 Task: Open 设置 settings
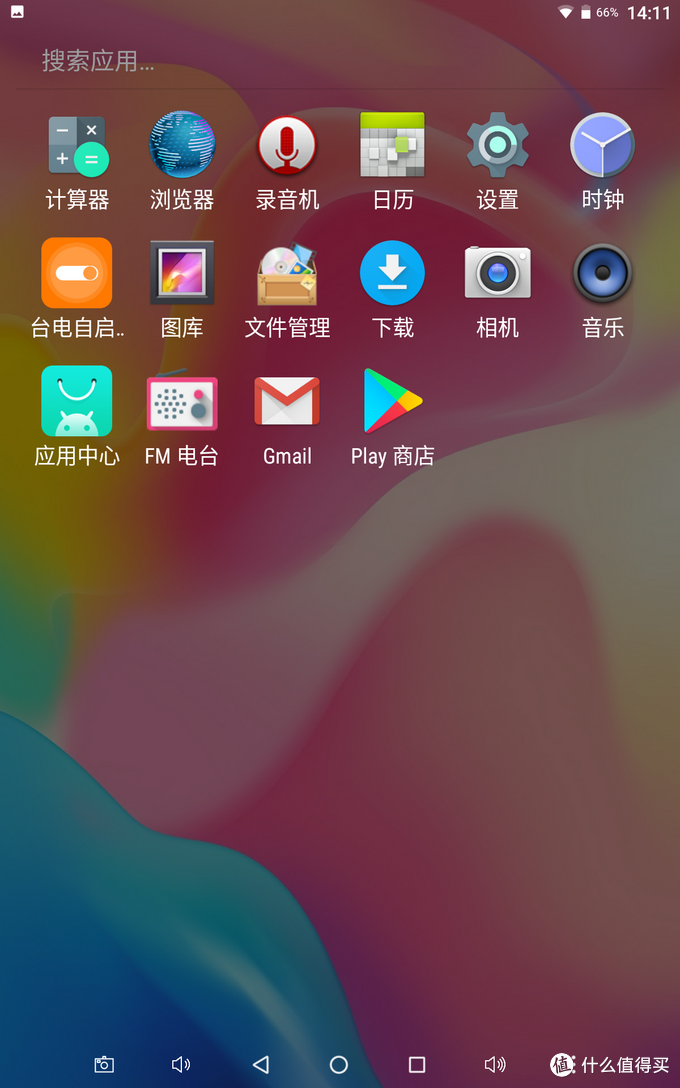[497, 146]
